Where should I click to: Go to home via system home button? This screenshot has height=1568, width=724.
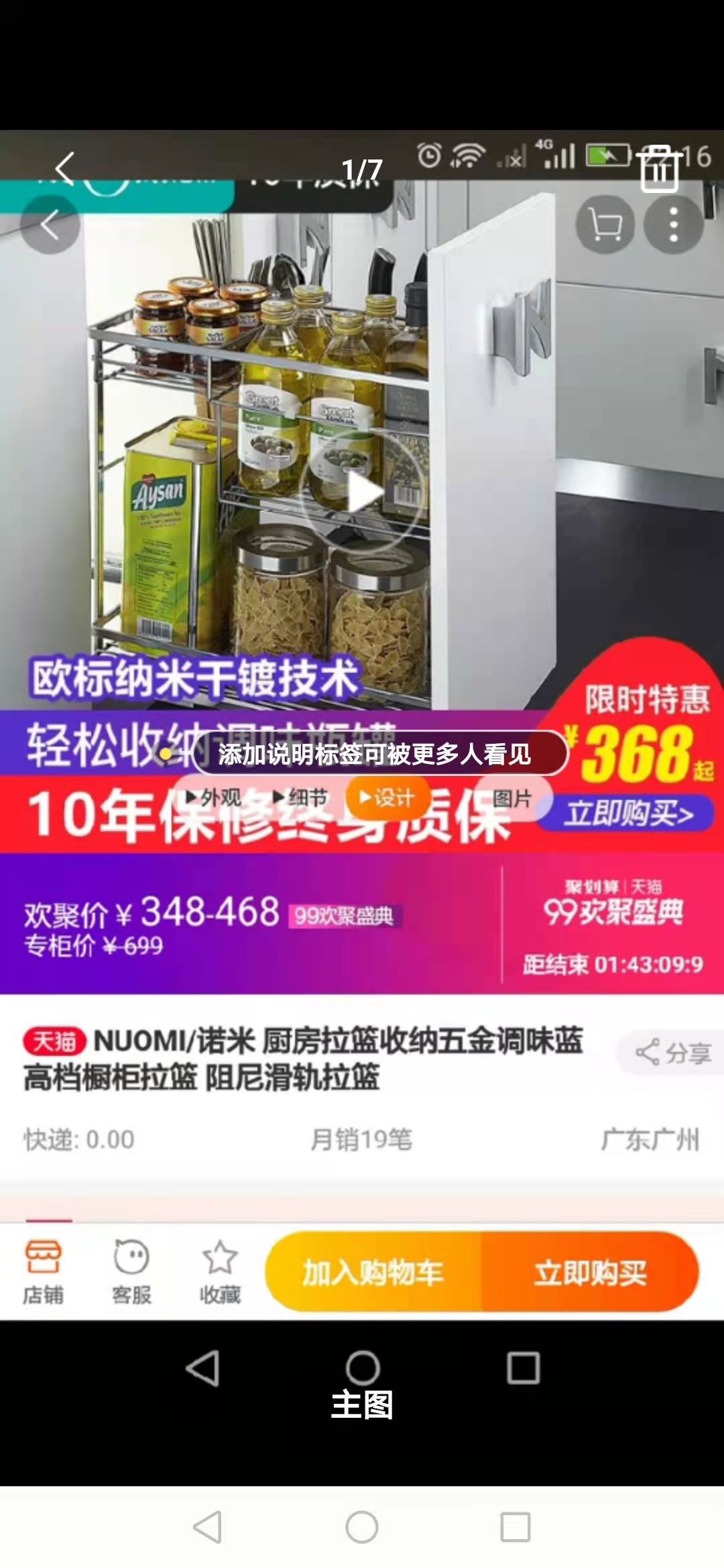362,1527
